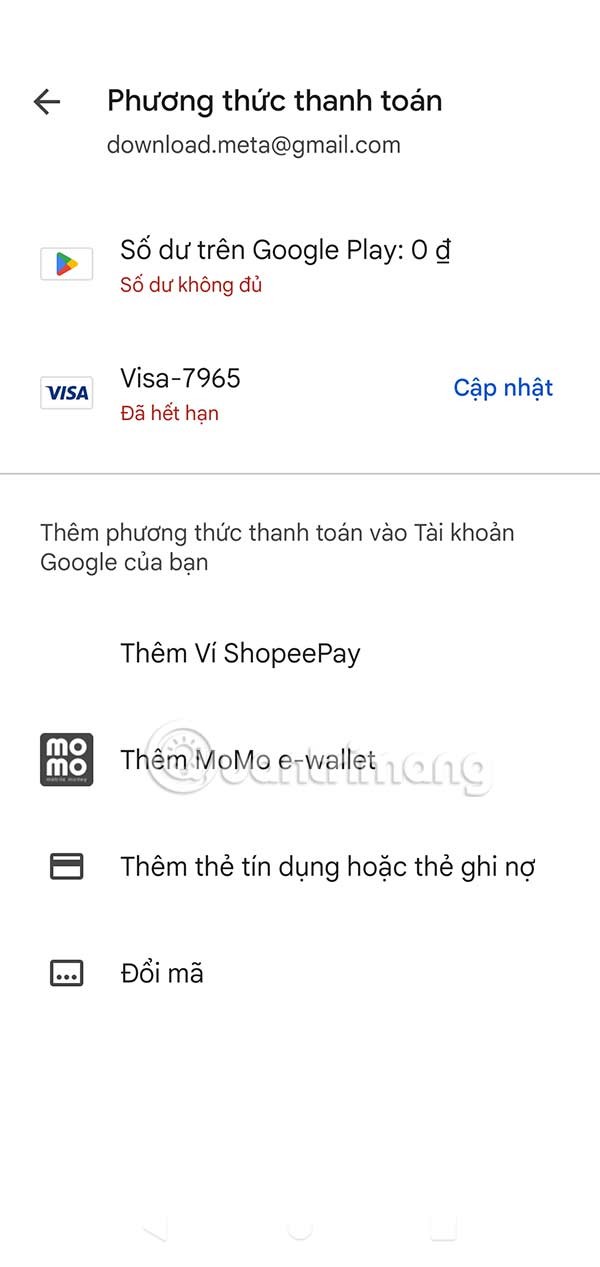Go back using the arrow icon
The height and width of the screenshot is (1267, 600).
(x=47, y=101)
